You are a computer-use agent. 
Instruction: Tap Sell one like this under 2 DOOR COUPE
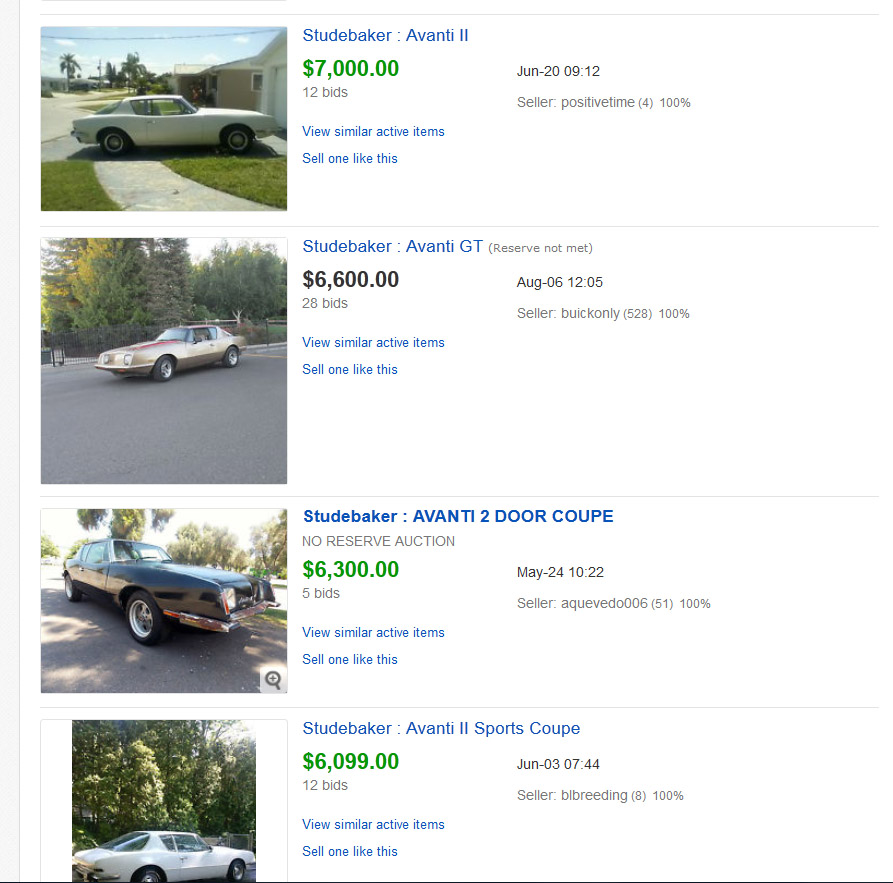[x=349, y=660]
